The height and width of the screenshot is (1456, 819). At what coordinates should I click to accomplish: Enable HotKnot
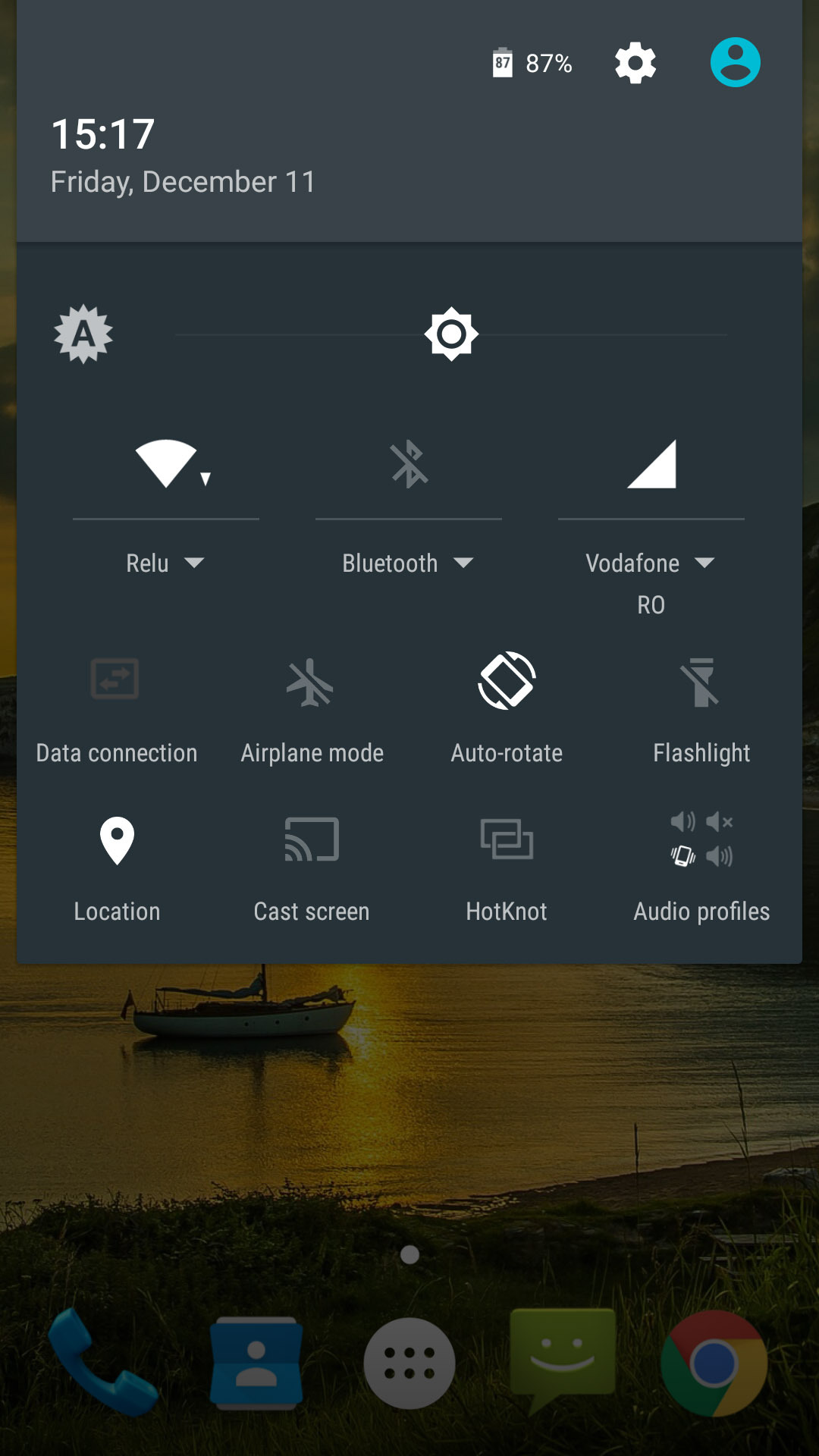point(507,870)
